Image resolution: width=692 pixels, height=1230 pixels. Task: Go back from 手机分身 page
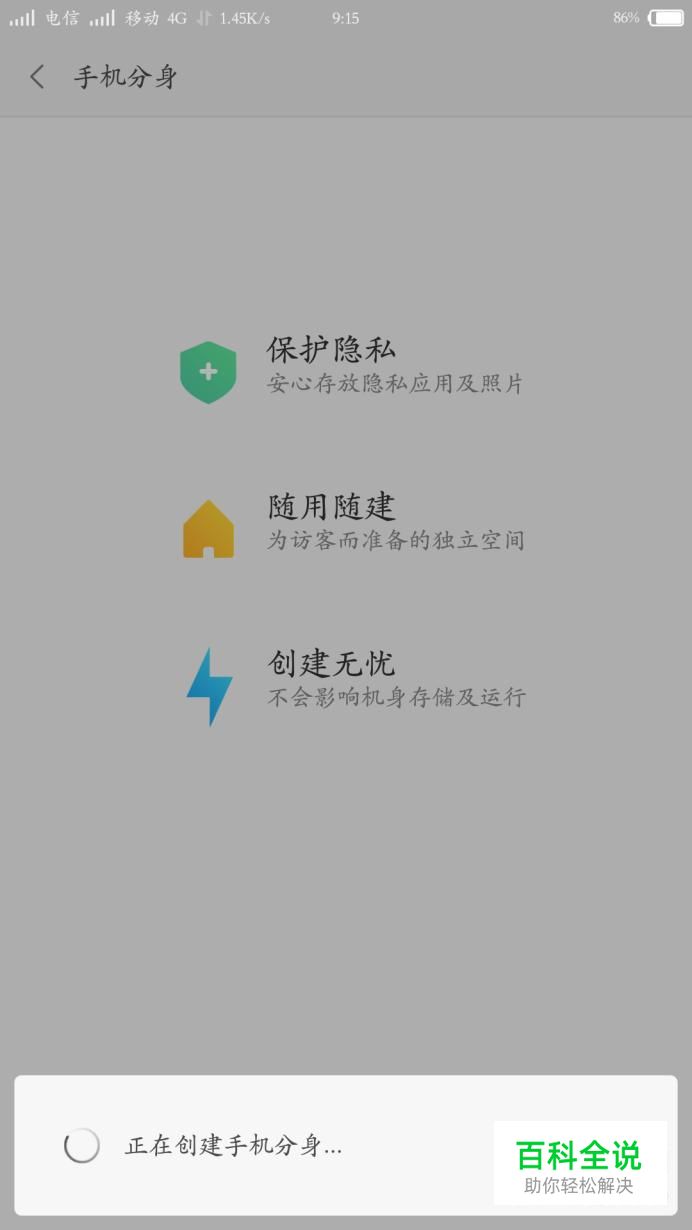[x=37, y=77]
